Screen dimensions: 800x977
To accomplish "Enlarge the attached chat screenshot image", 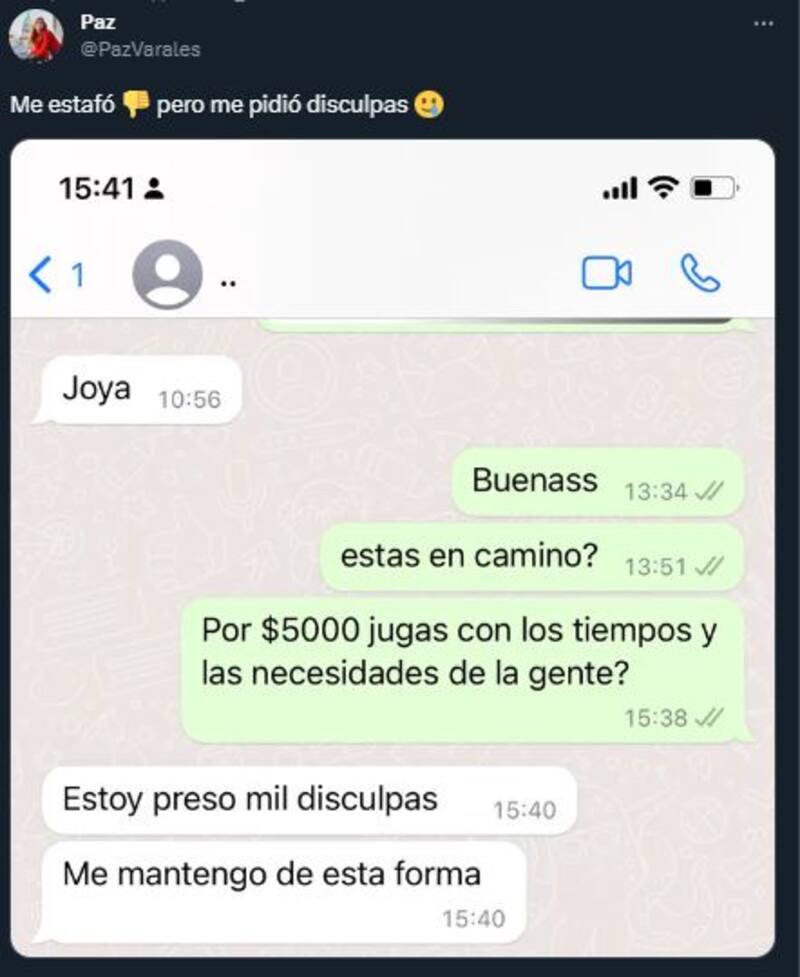I will point(393,550).
